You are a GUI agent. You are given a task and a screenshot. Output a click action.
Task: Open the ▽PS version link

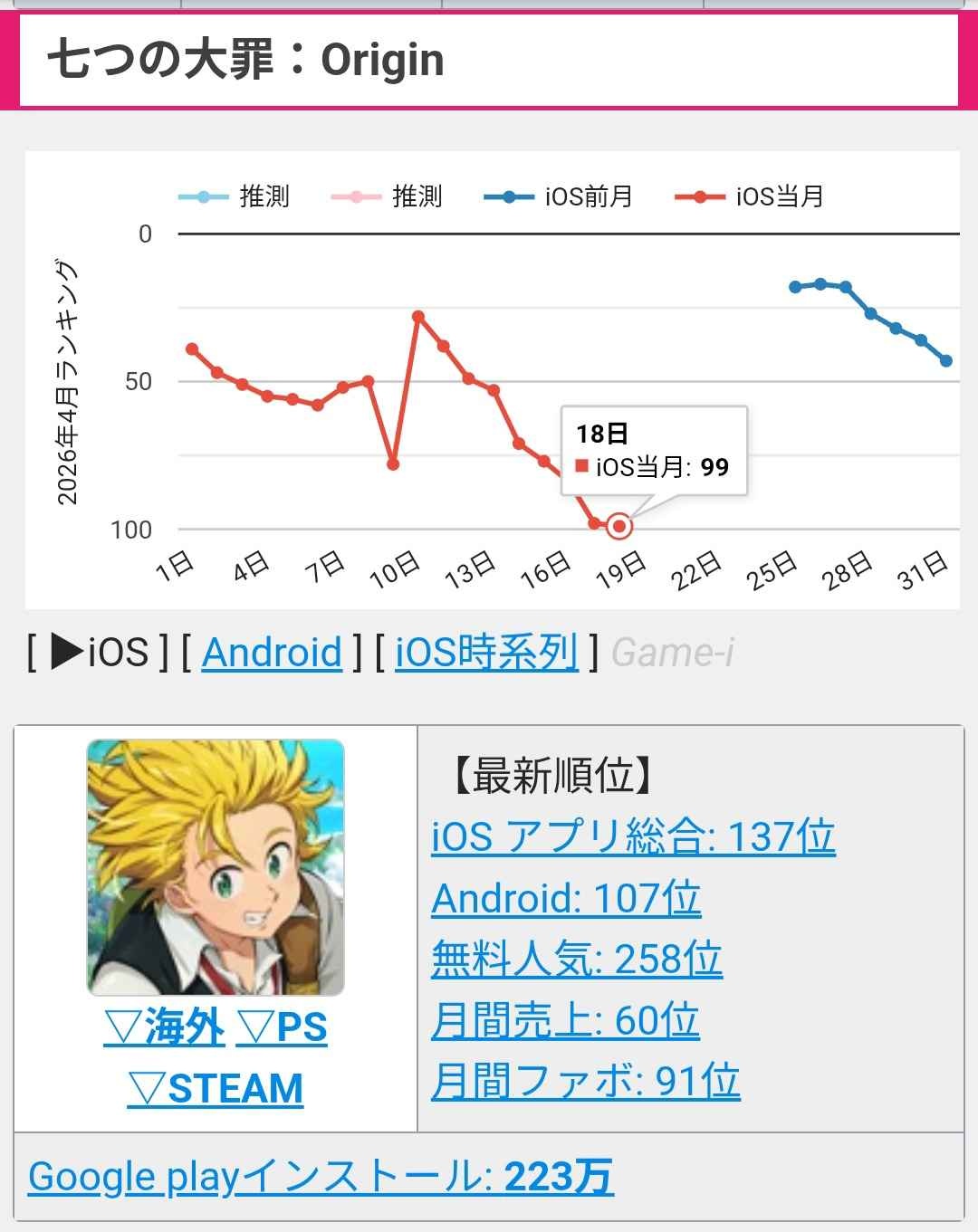[x=282, y=1027]
